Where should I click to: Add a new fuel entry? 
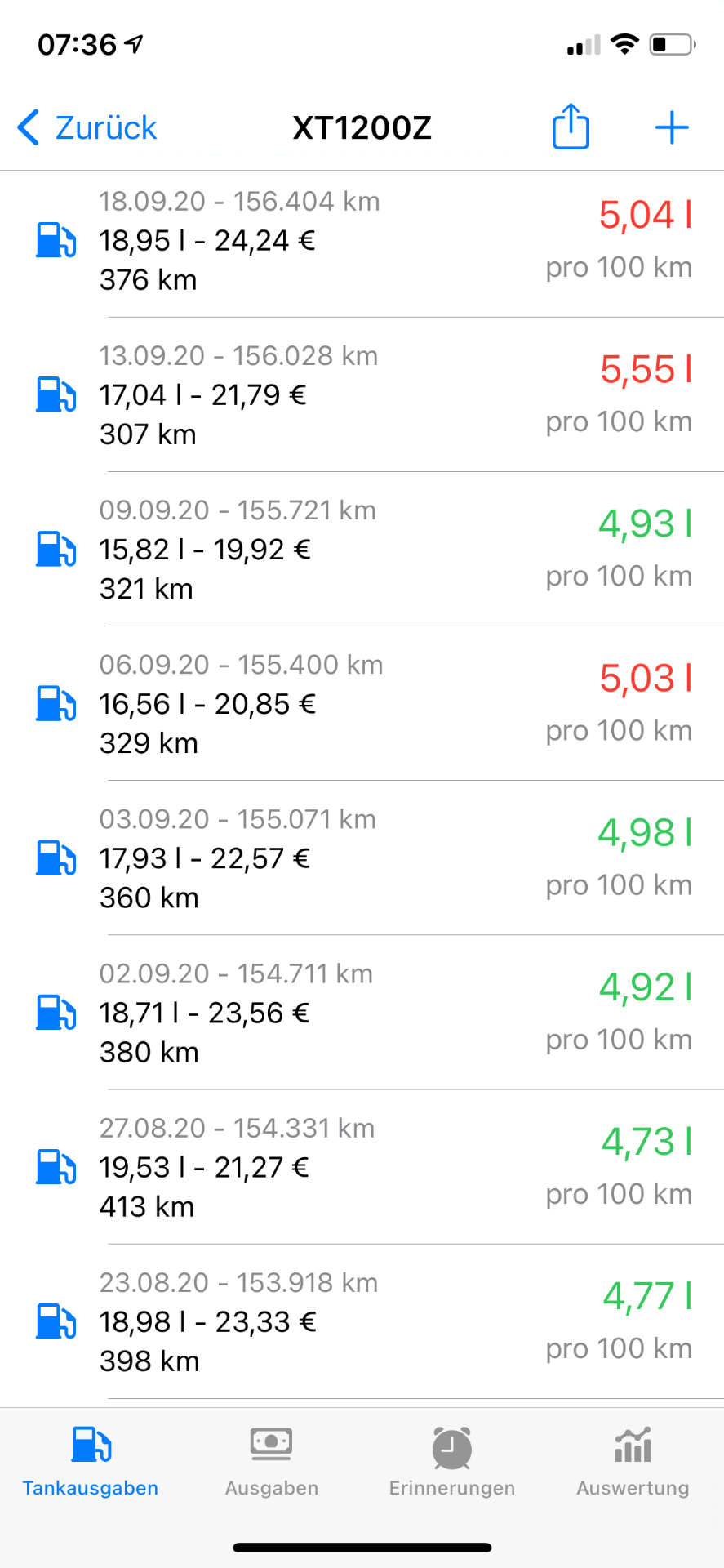click(x=672, y=128)
